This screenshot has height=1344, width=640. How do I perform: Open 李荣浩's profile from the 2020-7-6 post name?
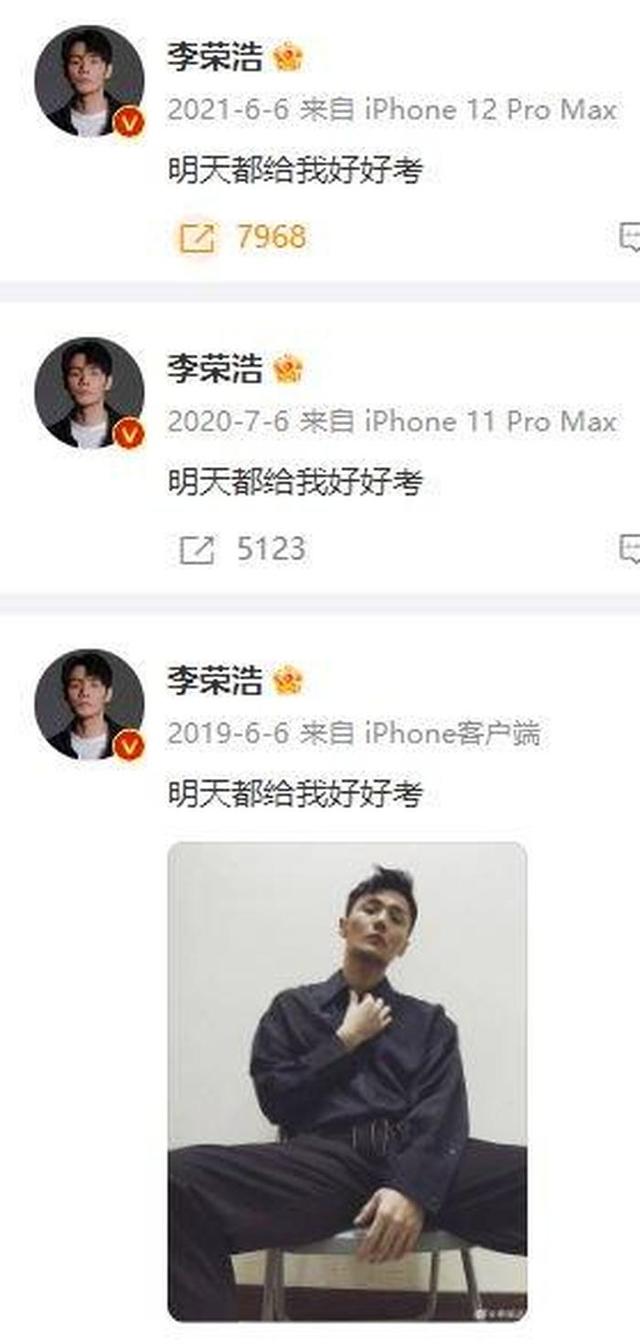click(214, 369)
